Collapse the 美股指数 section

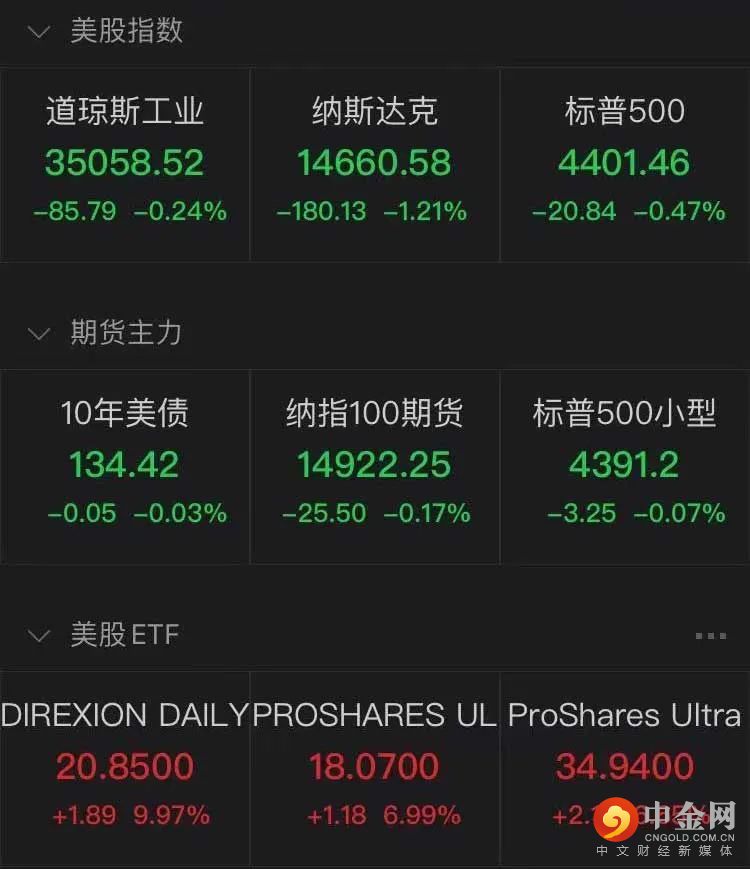click(39, 31)
